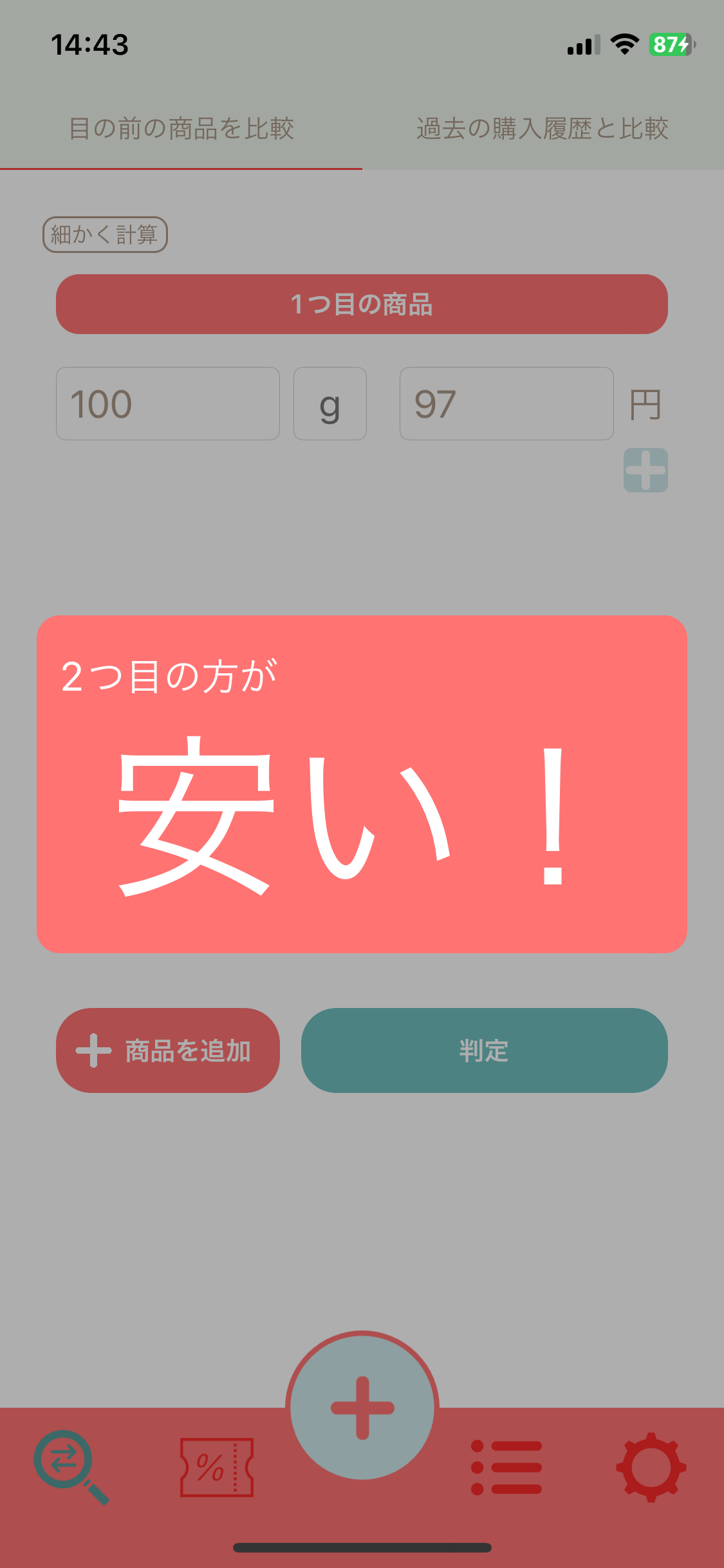Tap the small plus icon under 円

click(645, 471)
